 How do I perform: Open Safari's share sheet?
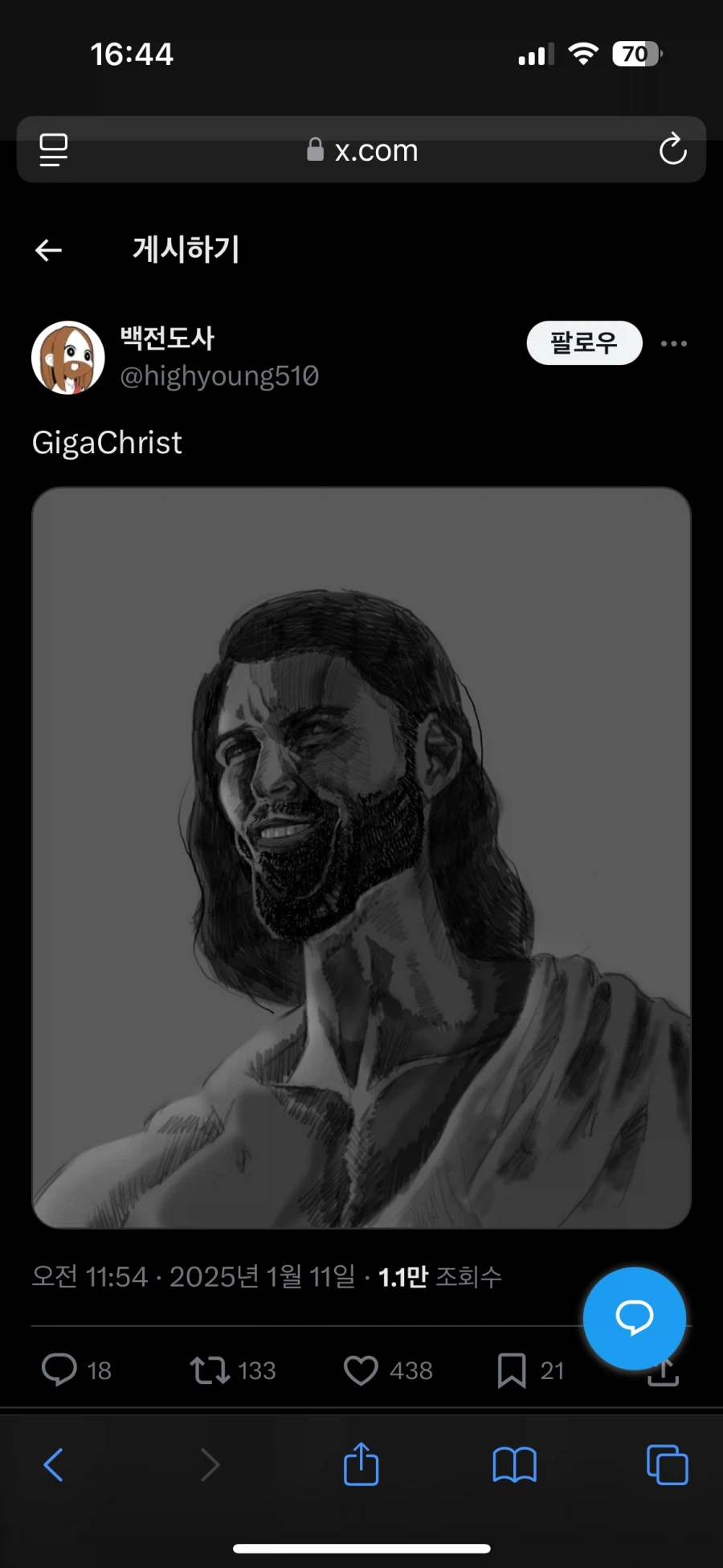(x=361, y=1464)
